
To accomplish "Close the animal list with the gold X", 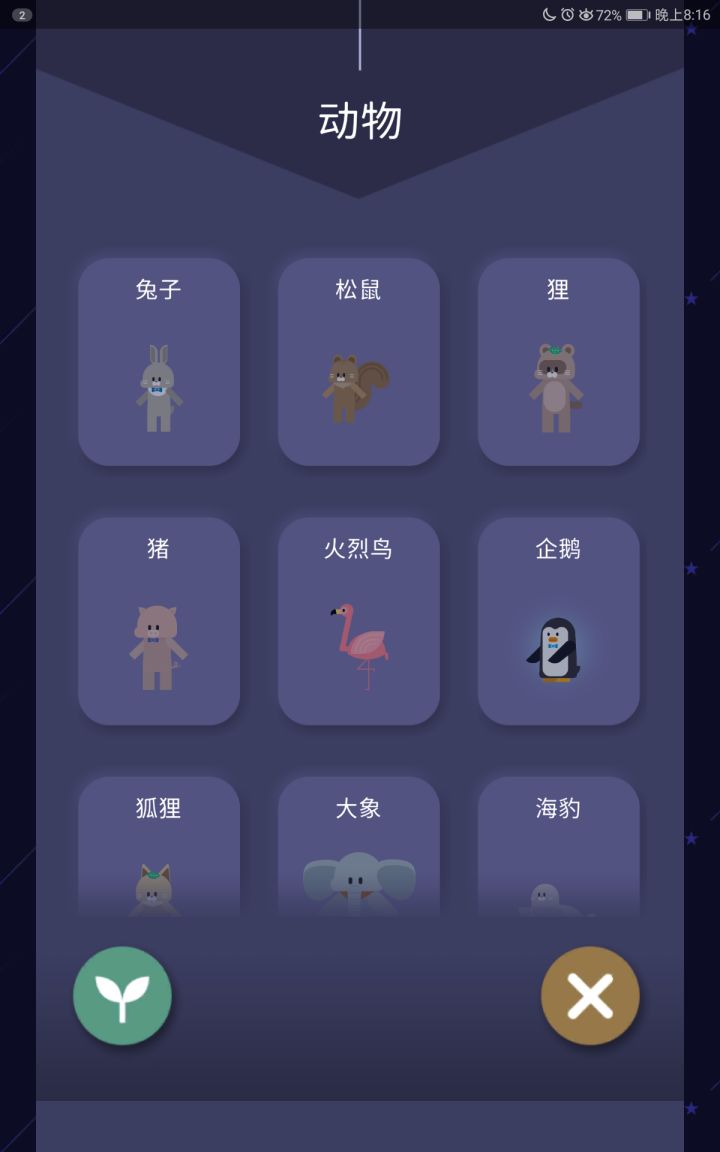I will tap(590, 995).
